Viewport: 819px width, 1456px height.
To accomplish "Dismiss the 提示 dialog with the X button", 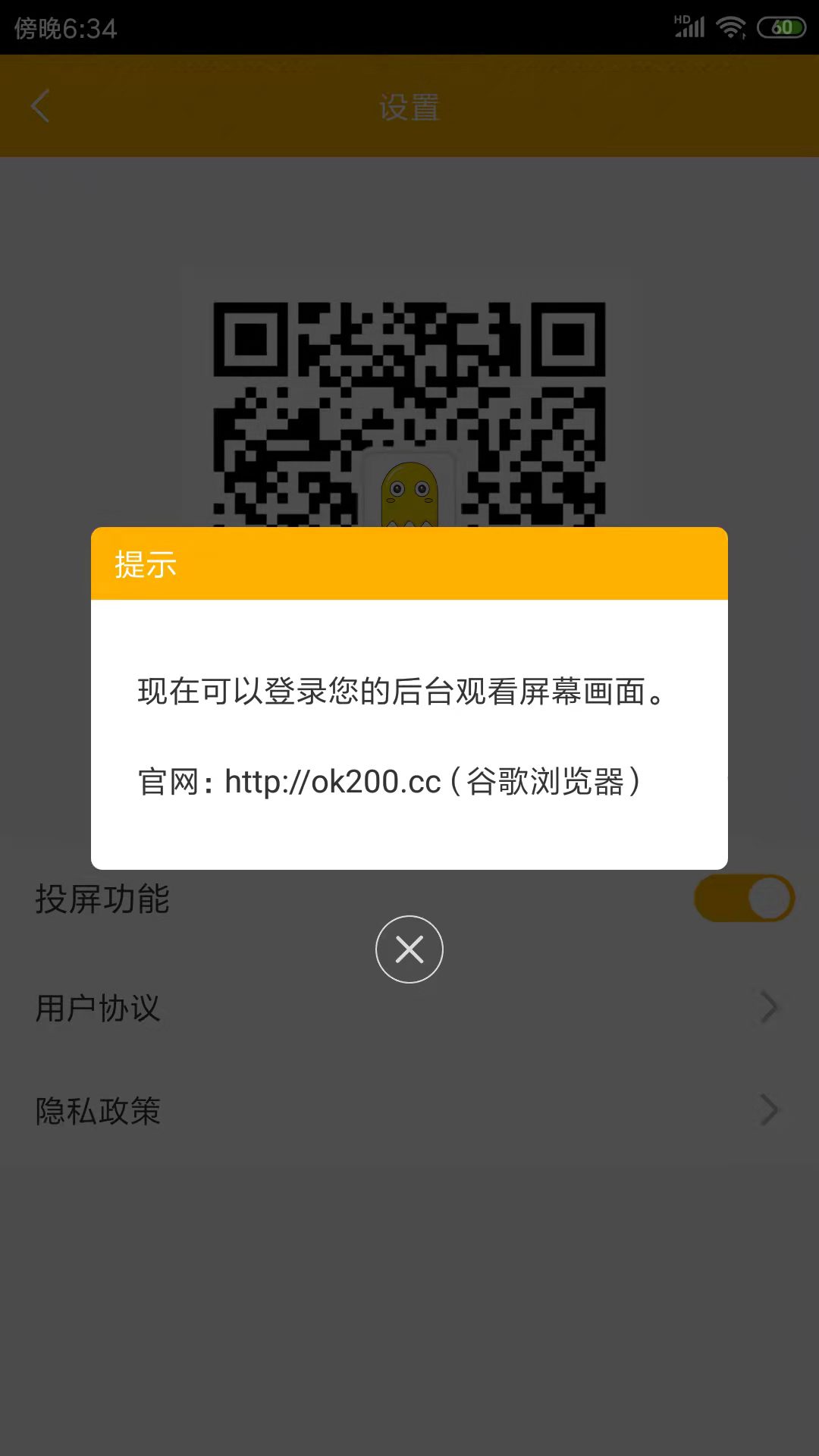I will pos(409,949).
